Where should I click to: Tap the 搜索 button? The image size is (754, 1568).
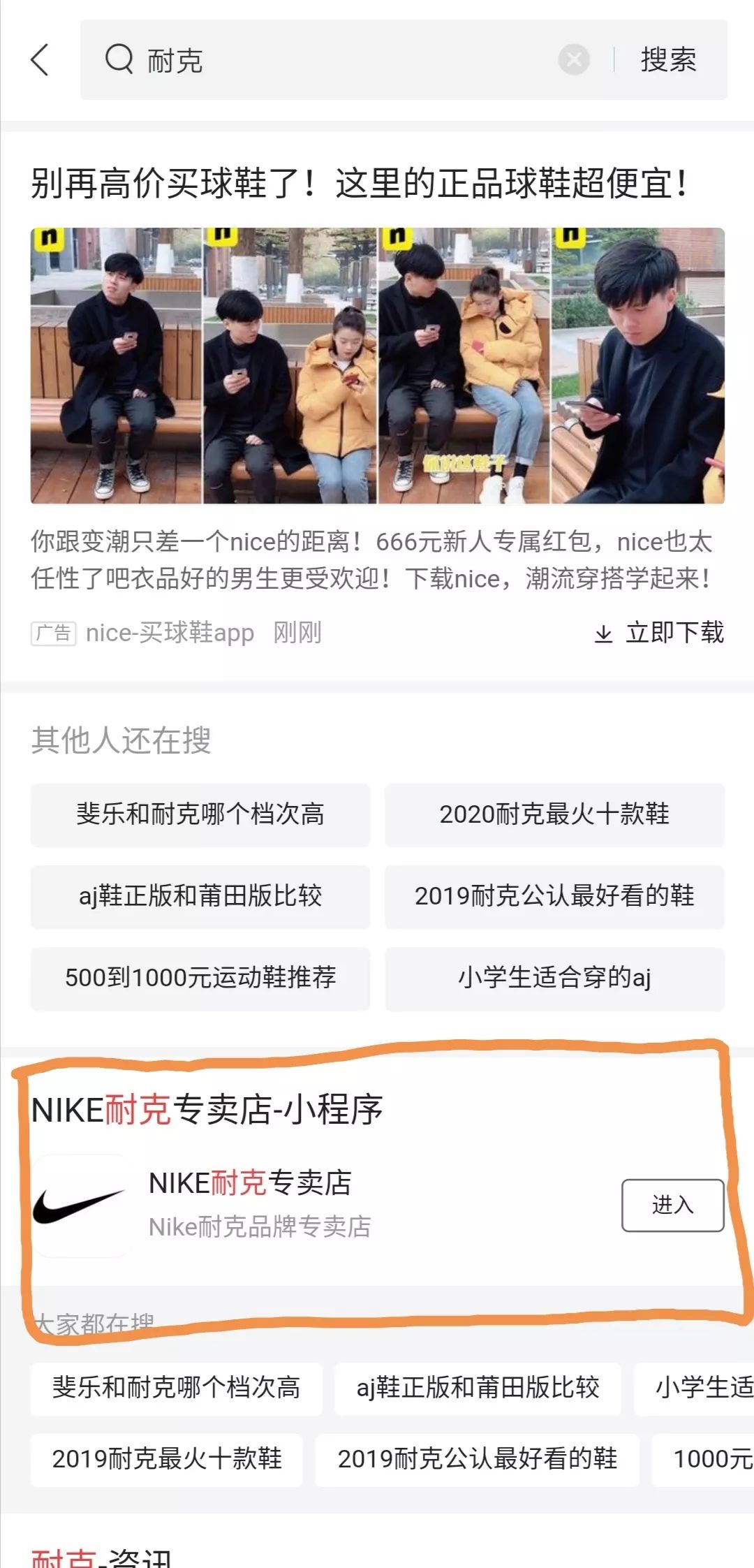point(668,60)
